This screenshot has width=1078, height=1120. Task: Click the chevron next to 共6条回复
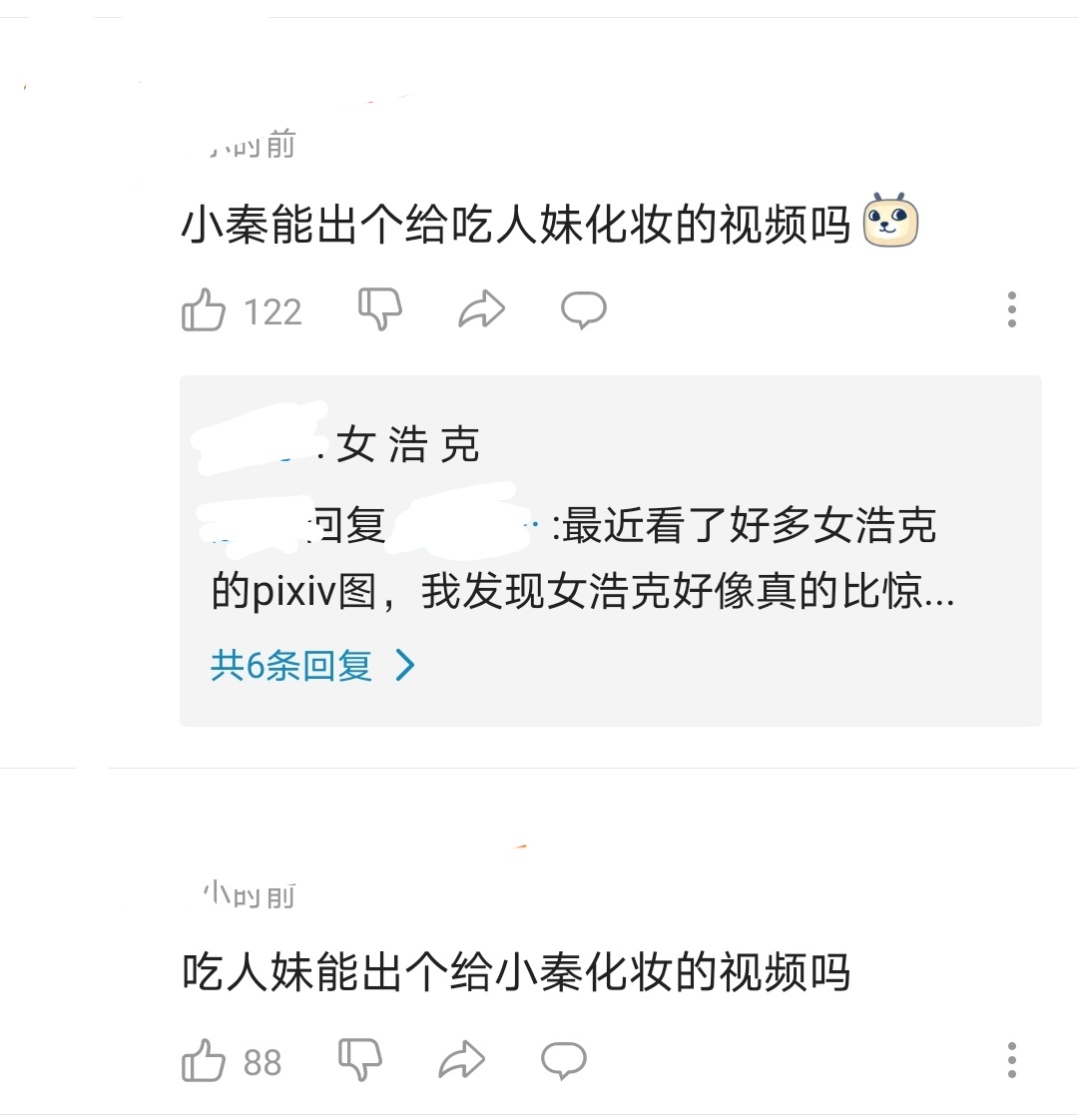(x=403, y=664)
